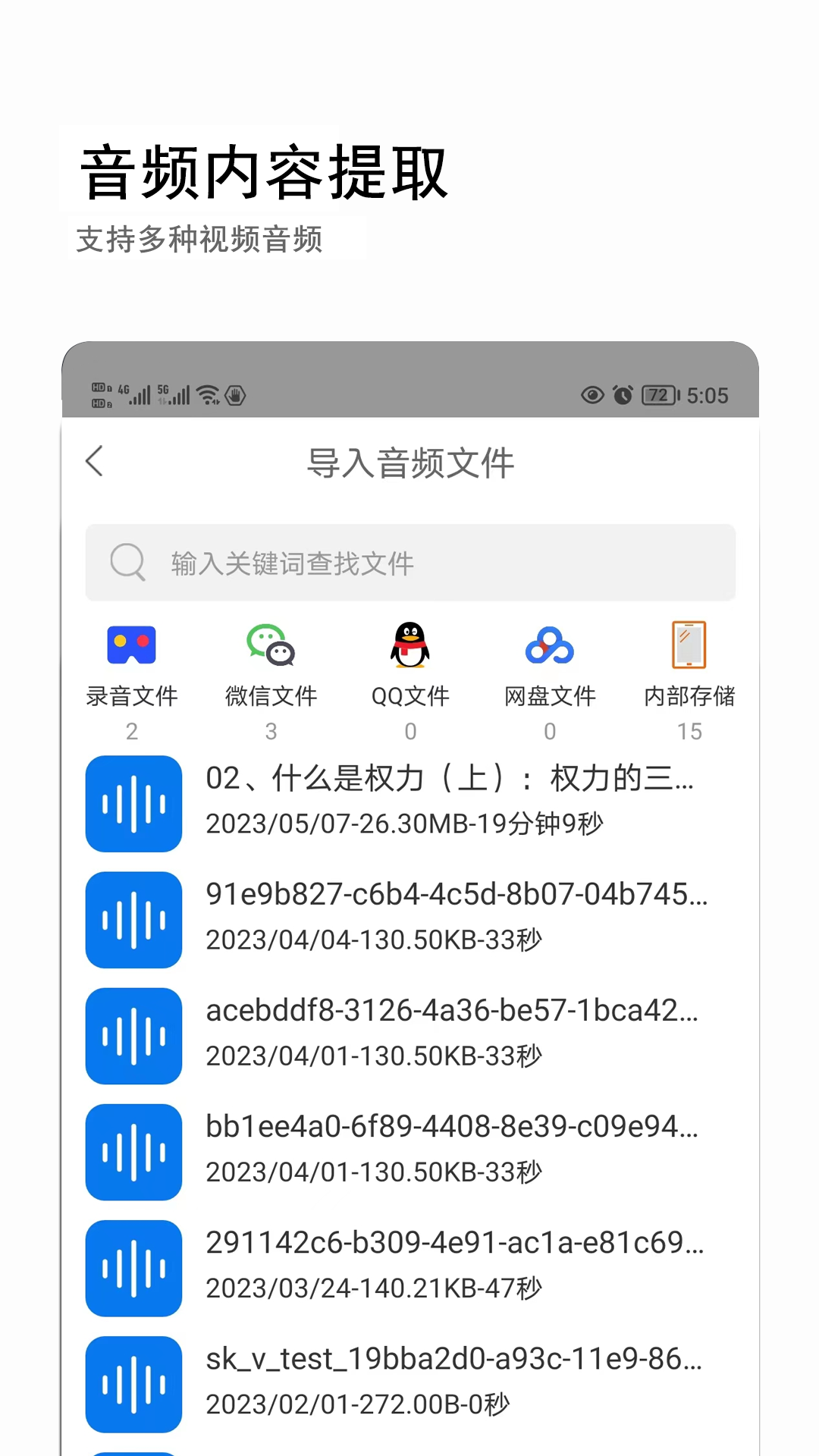Tap the 导入音频文件 title bar
Viewport: 819px width, 1456px height.
point(409,463)
